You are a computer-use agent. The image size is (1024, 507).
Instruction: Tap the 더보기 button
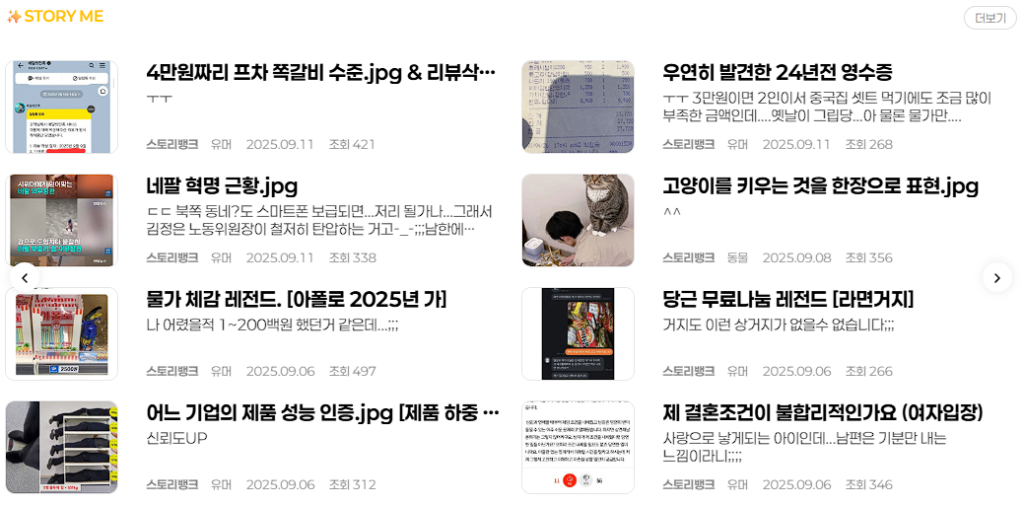(x=989, y=18)
